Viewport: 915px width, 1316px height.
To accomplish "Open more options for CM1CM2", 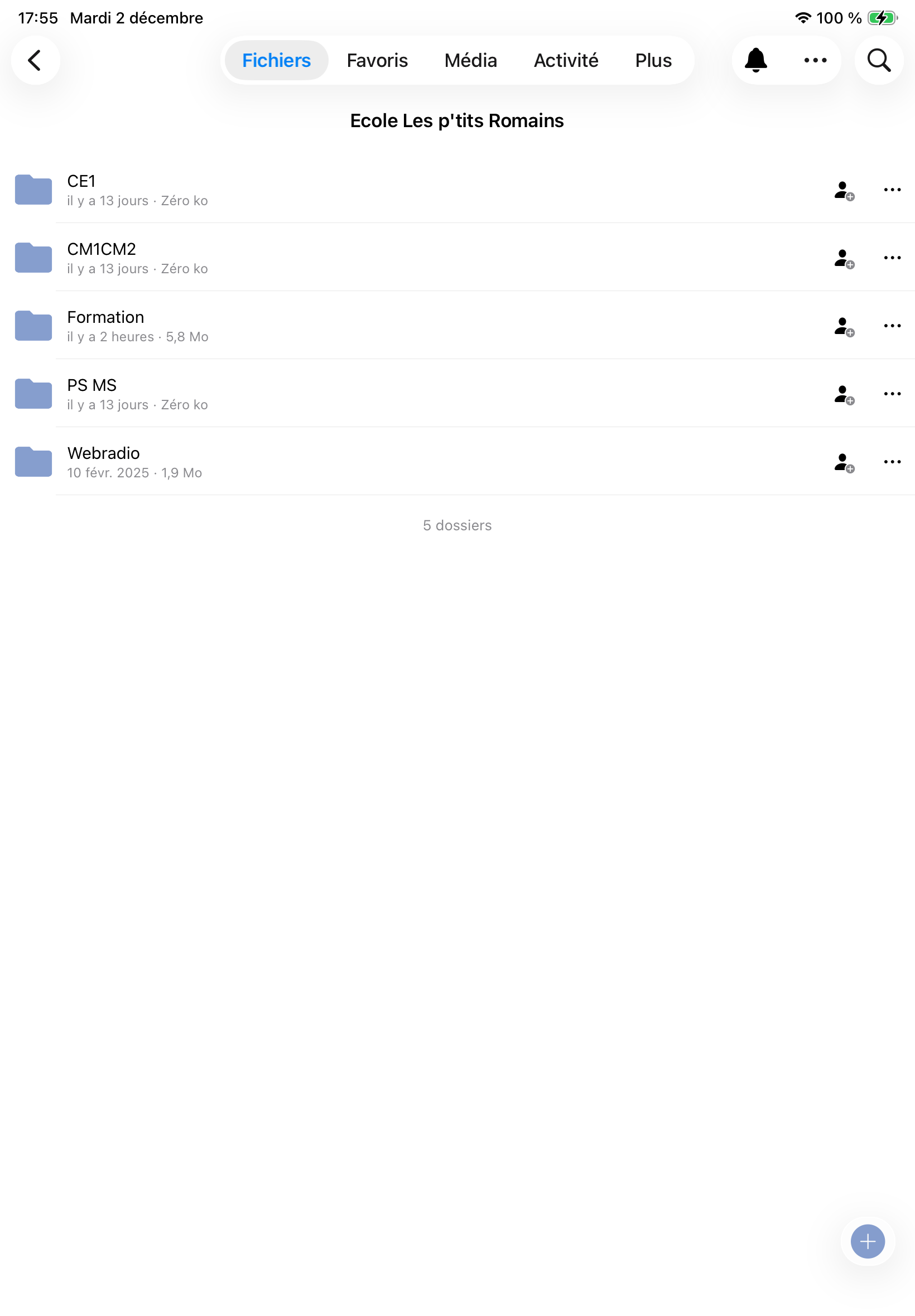I will 892,258.
